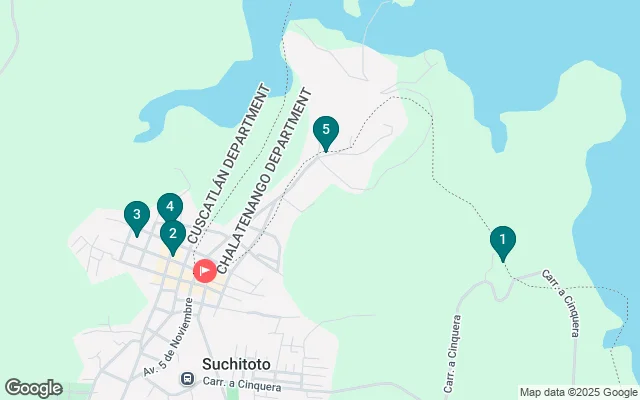Select map marker number 2
The height and width of the screenshot is (400, 640).
click(172, 235)
